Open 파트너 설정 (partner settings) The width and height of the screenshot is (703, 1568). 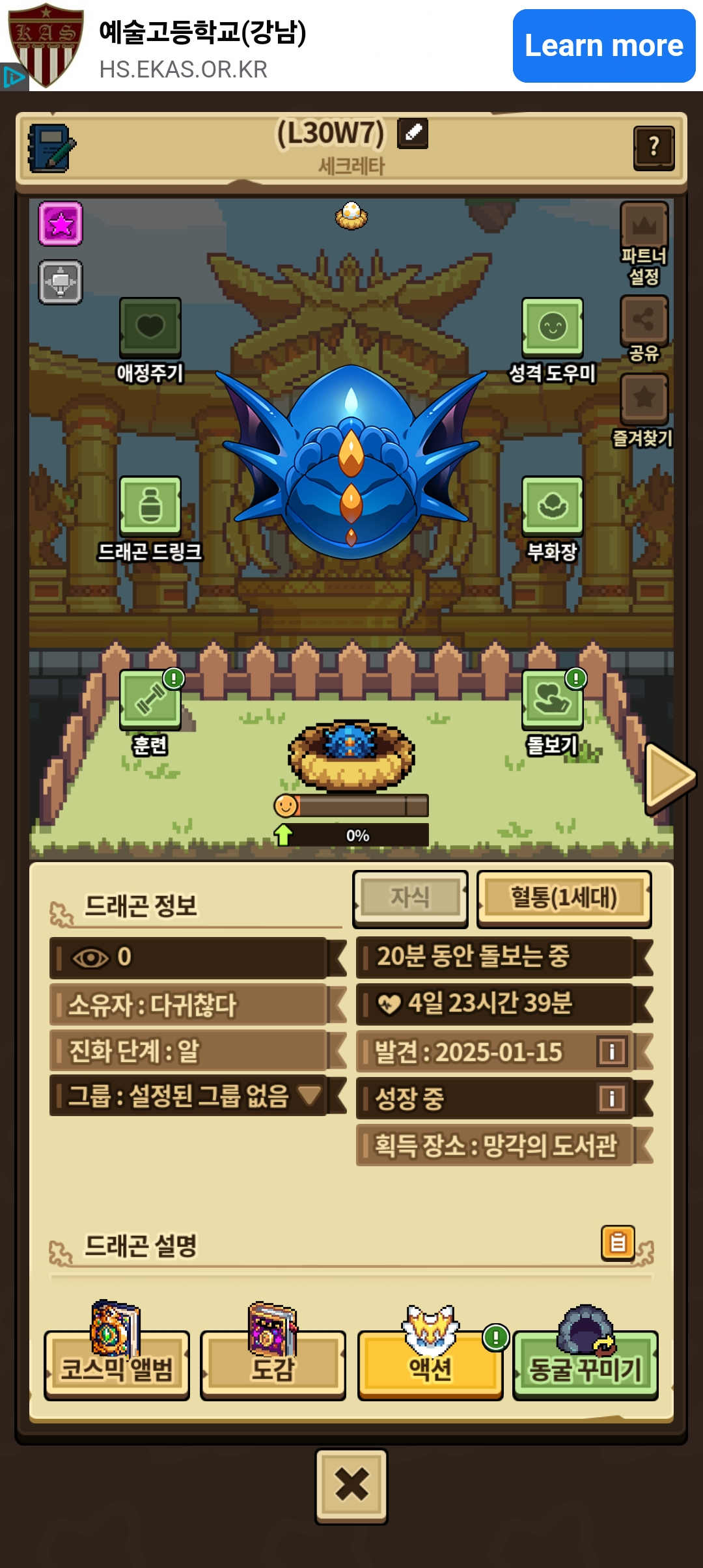click(644, 244)
